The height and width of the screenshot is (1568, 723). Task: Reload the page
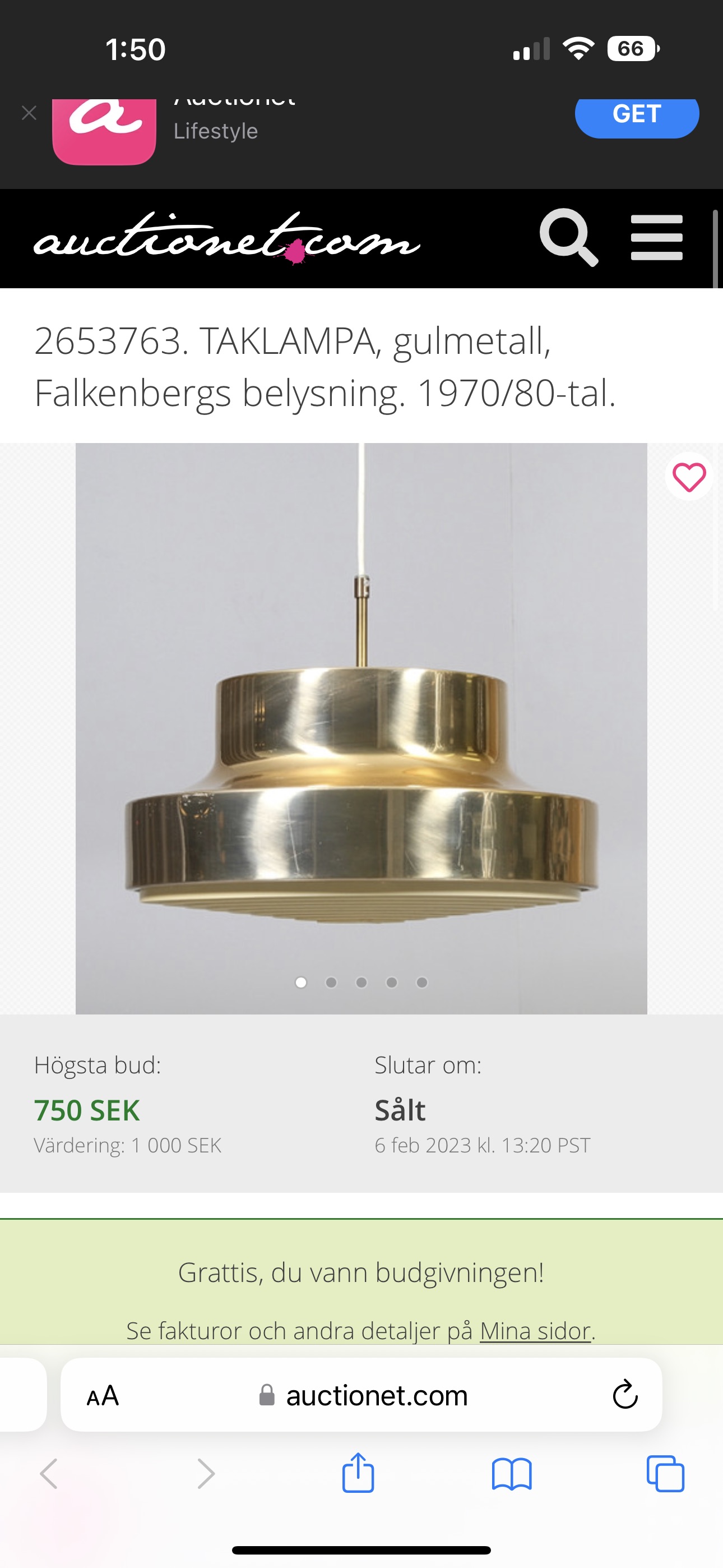pyautogui.click(x=624, y=1395)
